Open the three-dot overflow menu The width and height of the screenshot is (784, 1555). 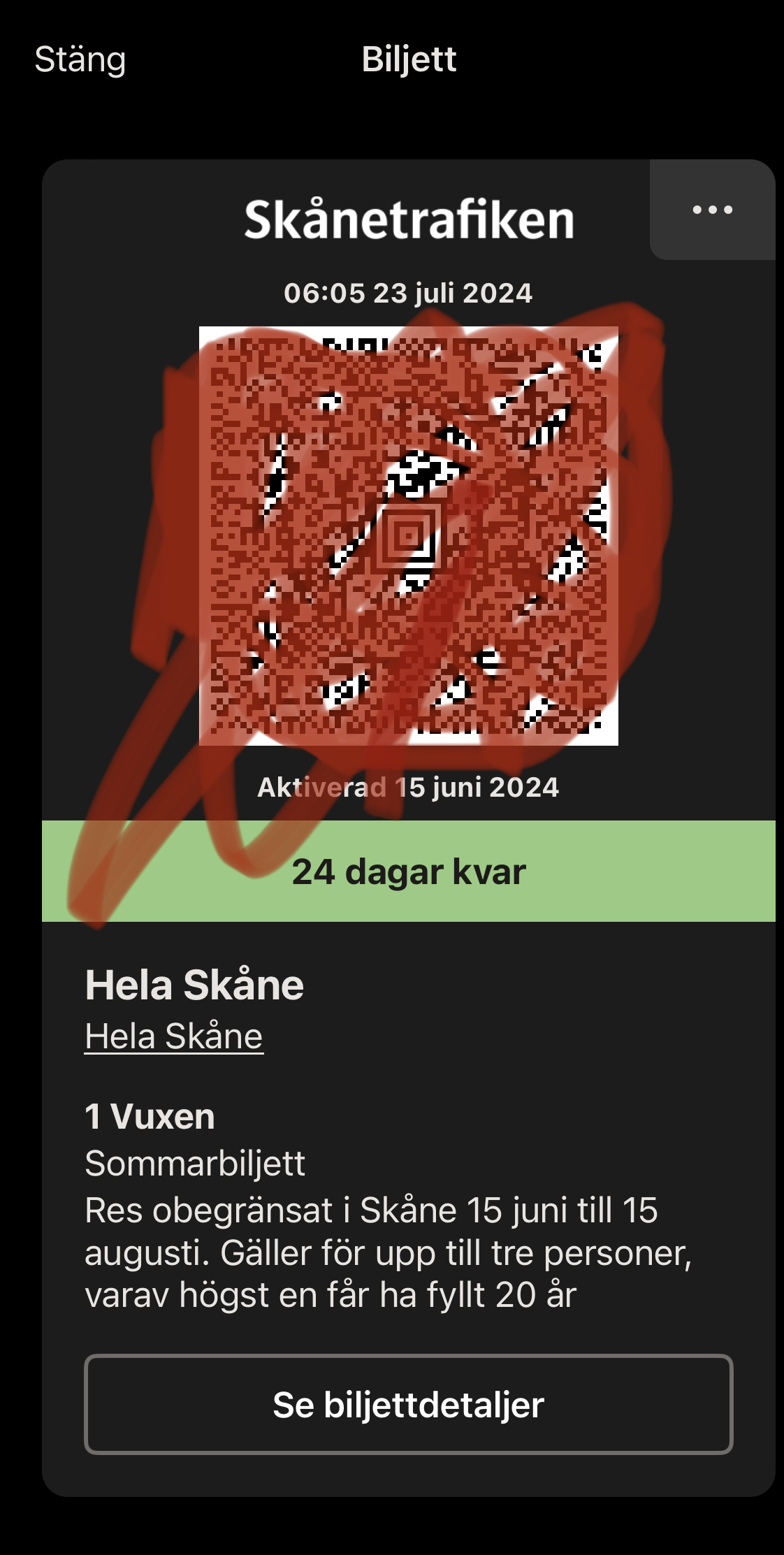coord(712,210)
